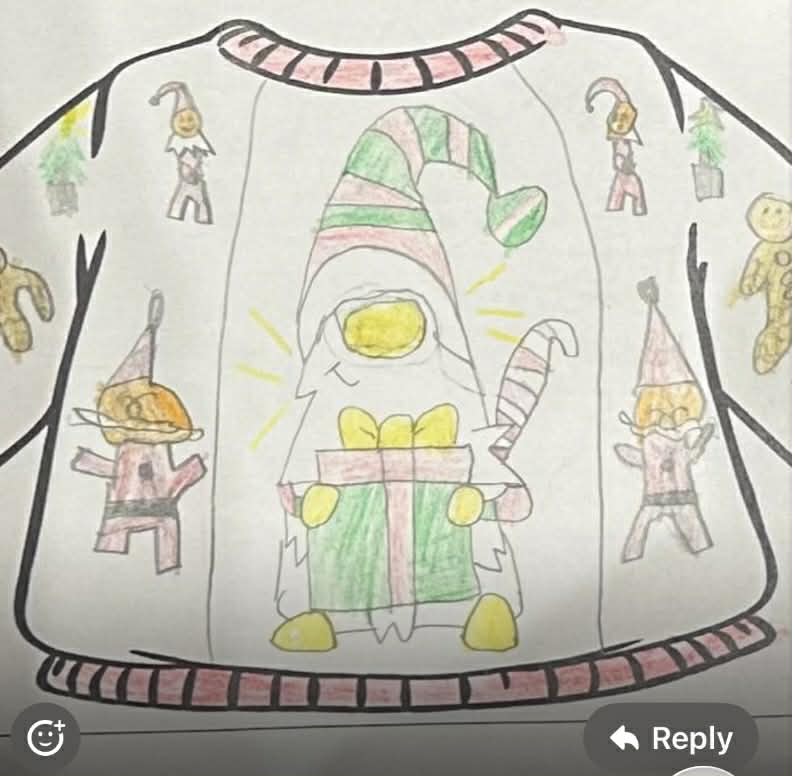This screenshot has height=776, width=795.
Task: Add an emoji reaction to the image
Action: (45, 739)
